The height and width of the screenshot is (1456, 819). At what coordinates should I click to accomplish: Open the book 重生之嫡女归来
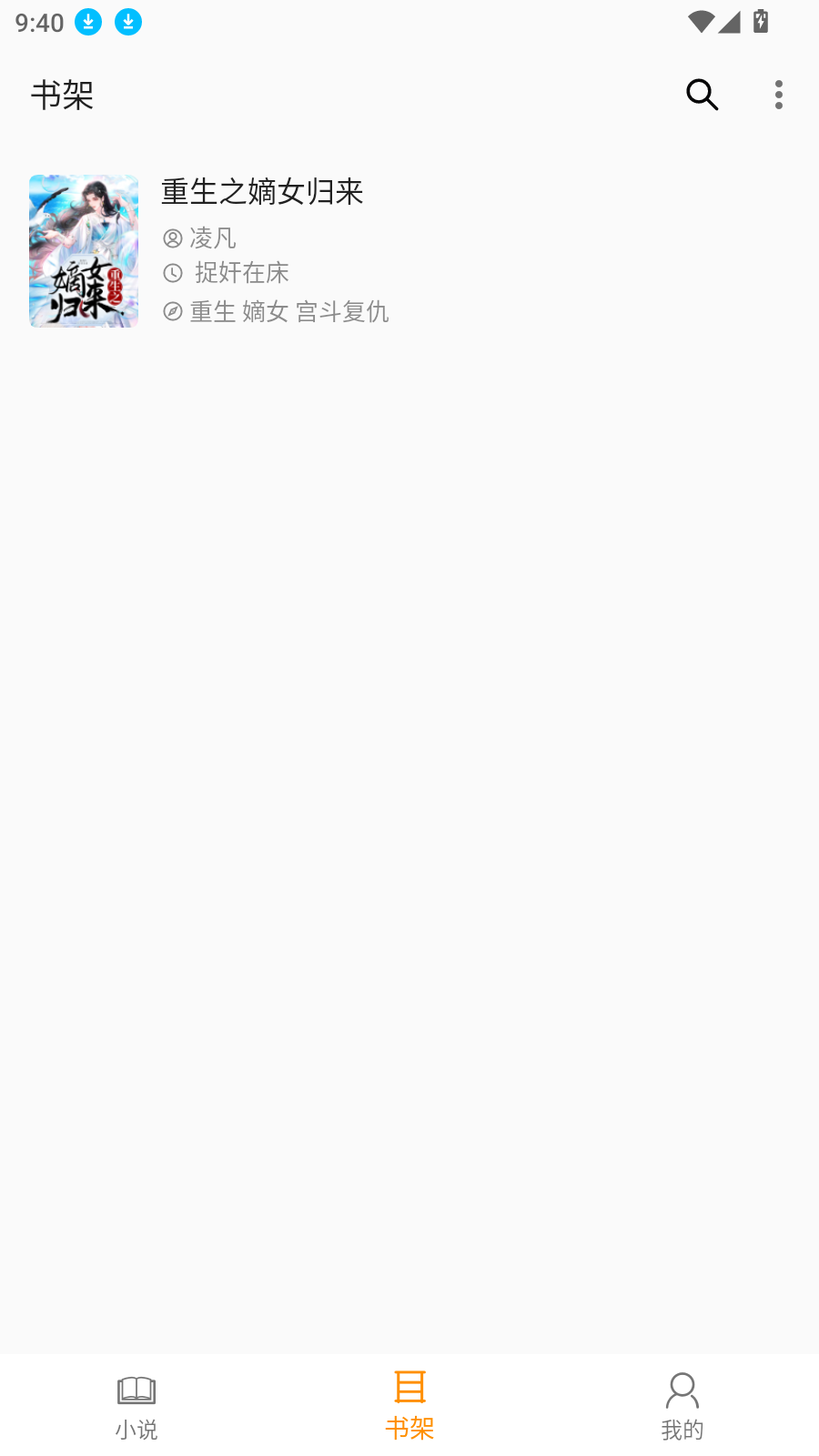click(x=262, y=192)
